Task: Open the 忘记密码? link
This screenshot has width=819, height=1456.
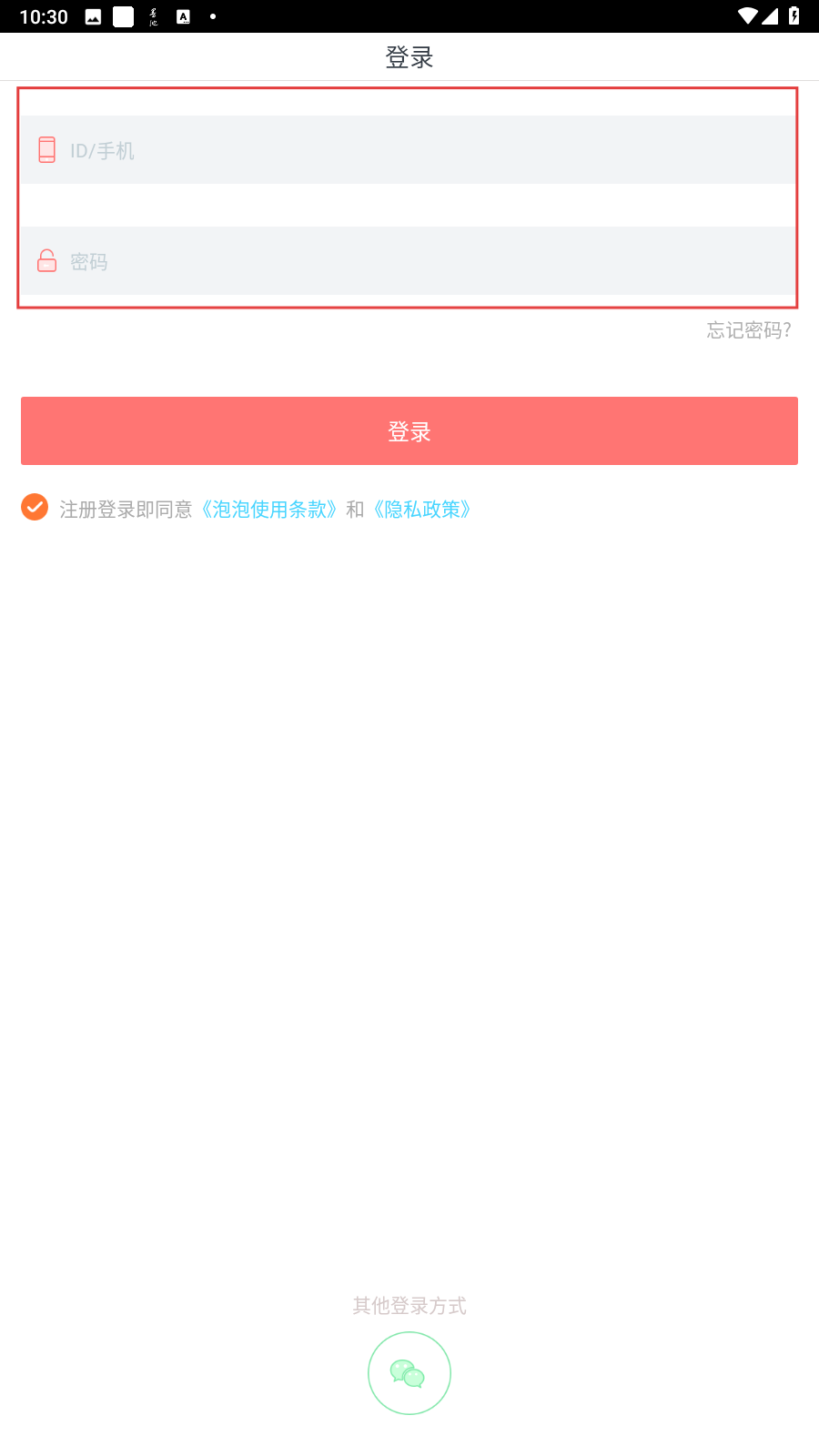Action: pos(749,330)
